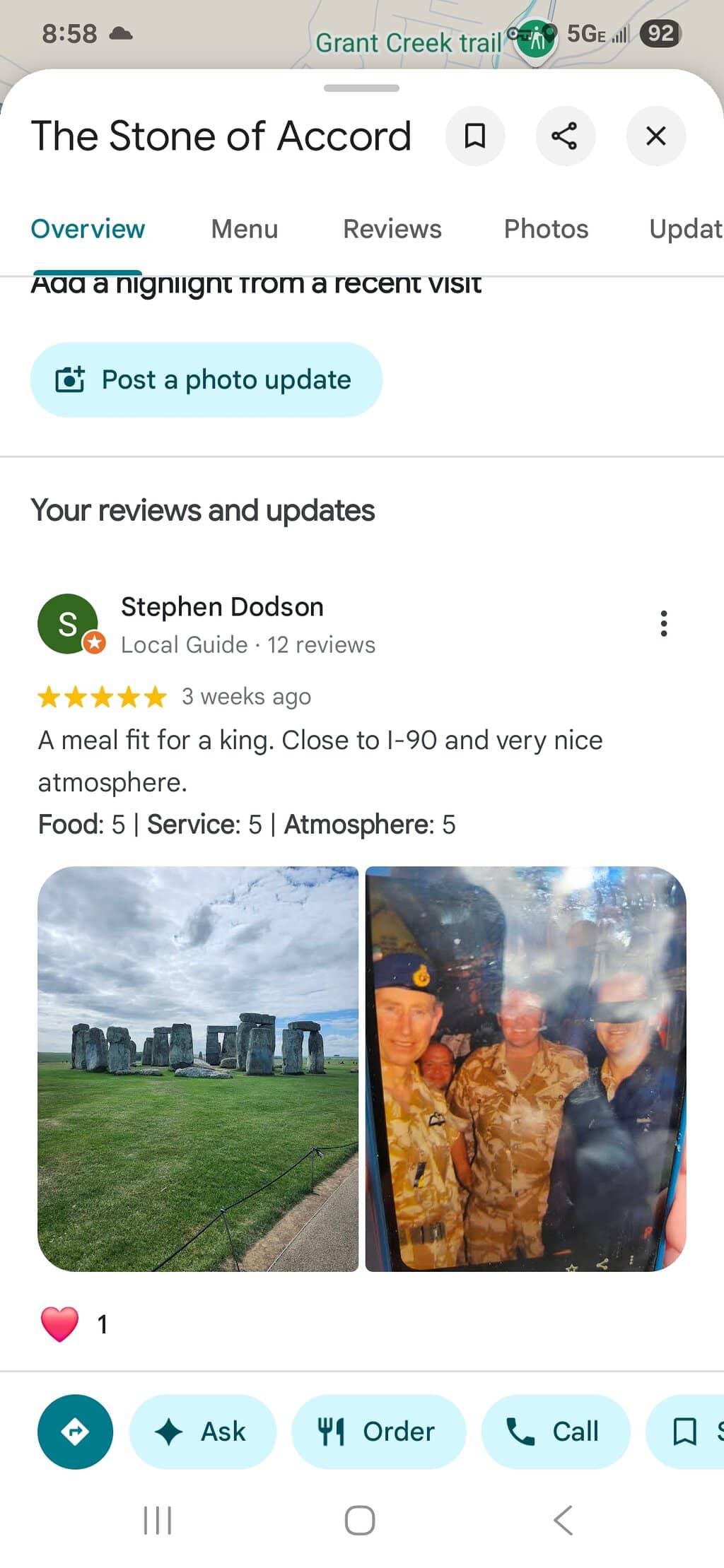Tap Post a photo update
The width and height of the screenshot is (724, 1568).
tap(206, 379)
